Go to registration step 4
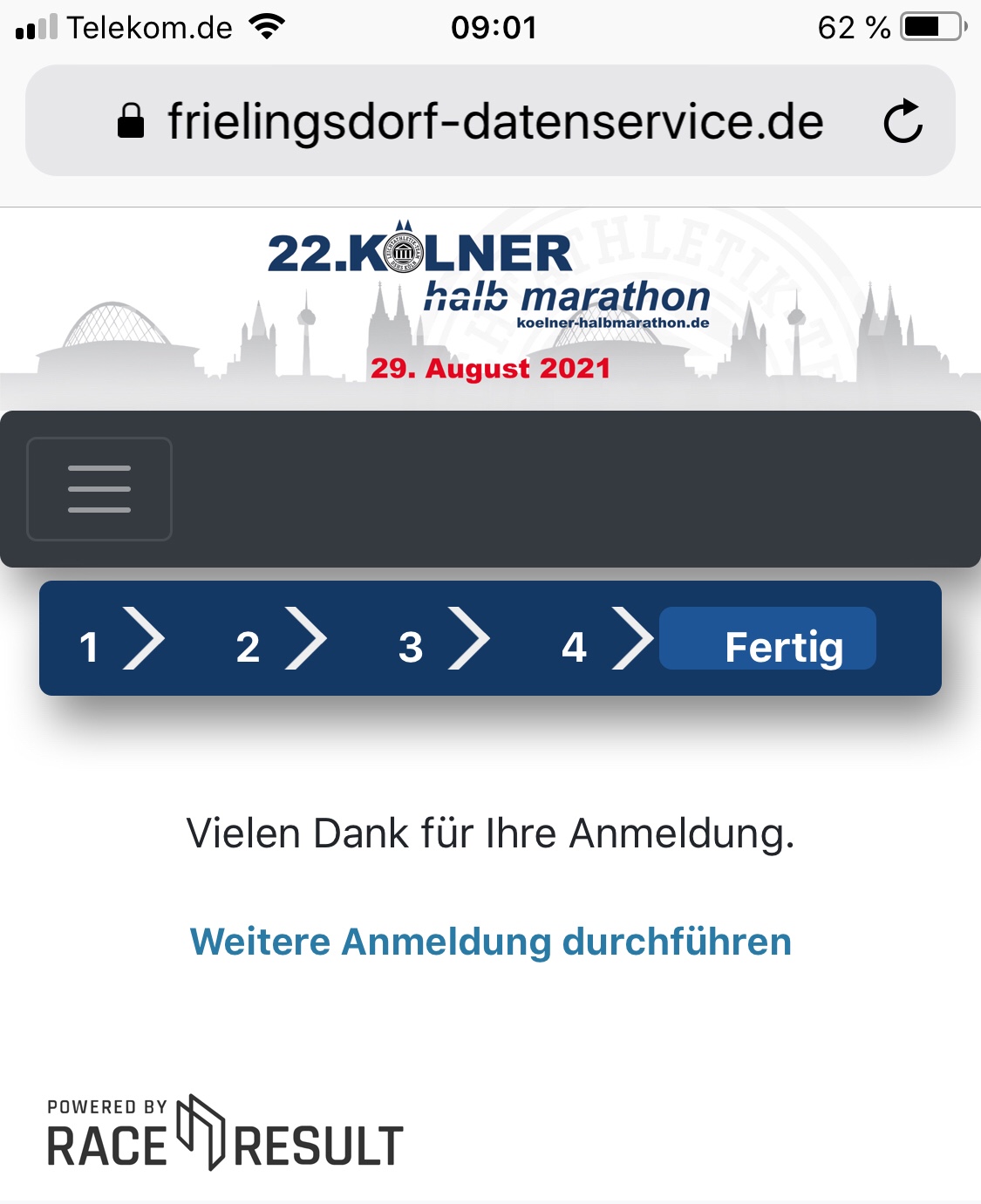 [574, 647]
